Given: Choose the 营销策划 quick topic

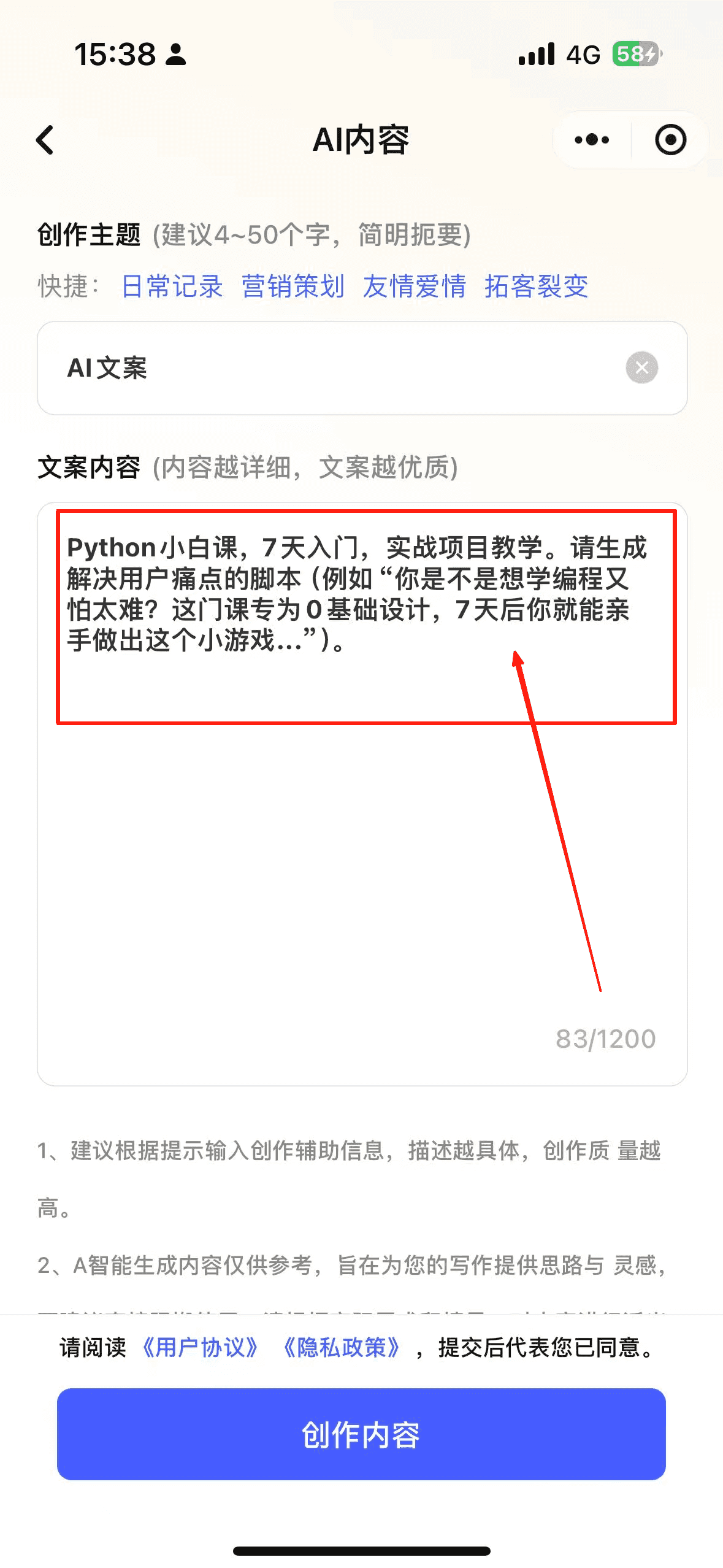Looking at the screenshot, I should (x=293, y=286).
